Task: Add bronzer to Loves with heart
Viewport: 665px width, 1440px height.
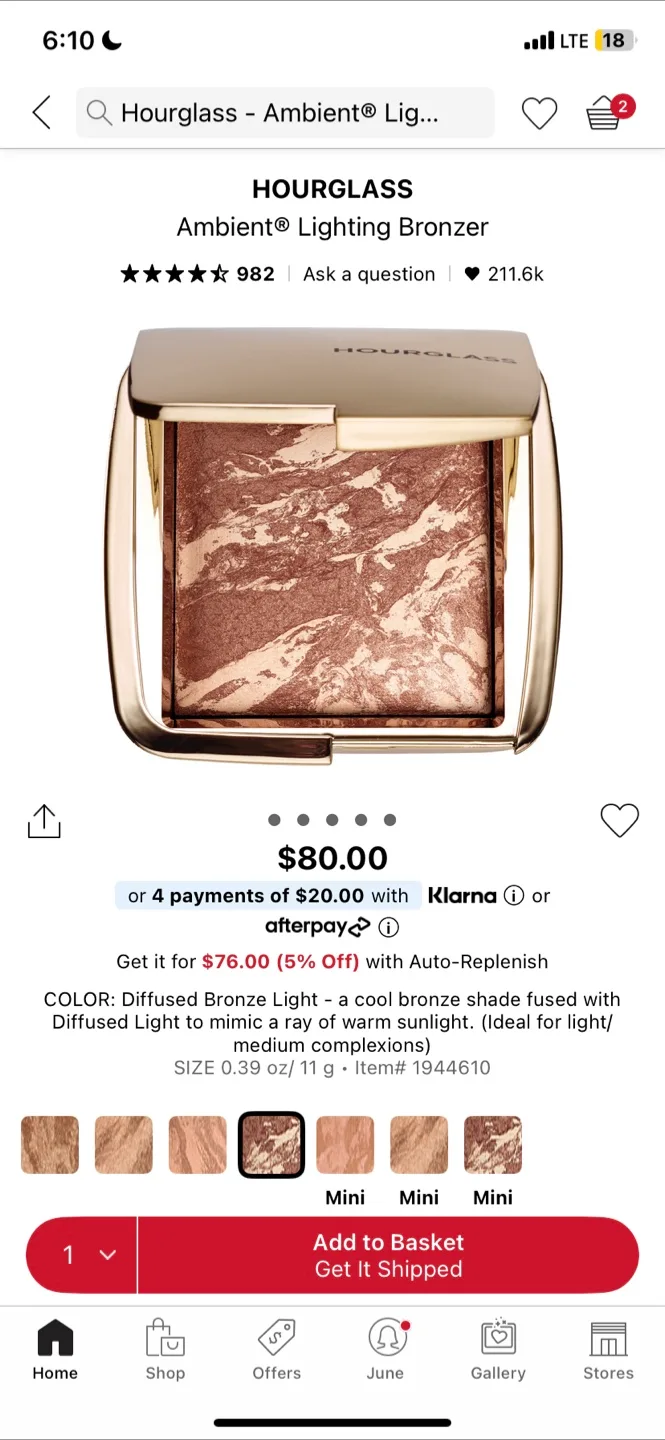Action: [619, 821]
